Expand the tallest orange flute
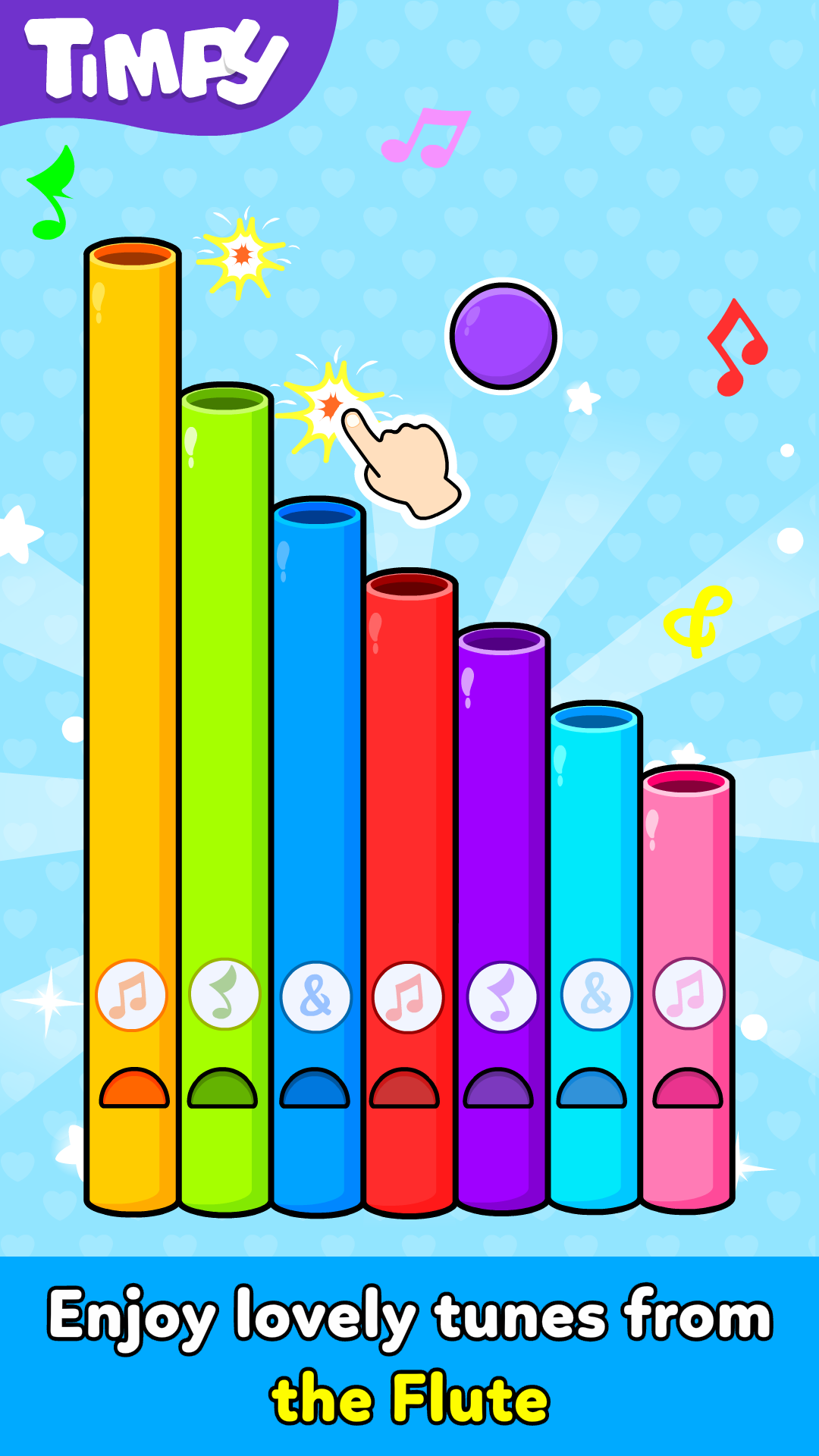Screen dimensions: 819x1456 130,256
